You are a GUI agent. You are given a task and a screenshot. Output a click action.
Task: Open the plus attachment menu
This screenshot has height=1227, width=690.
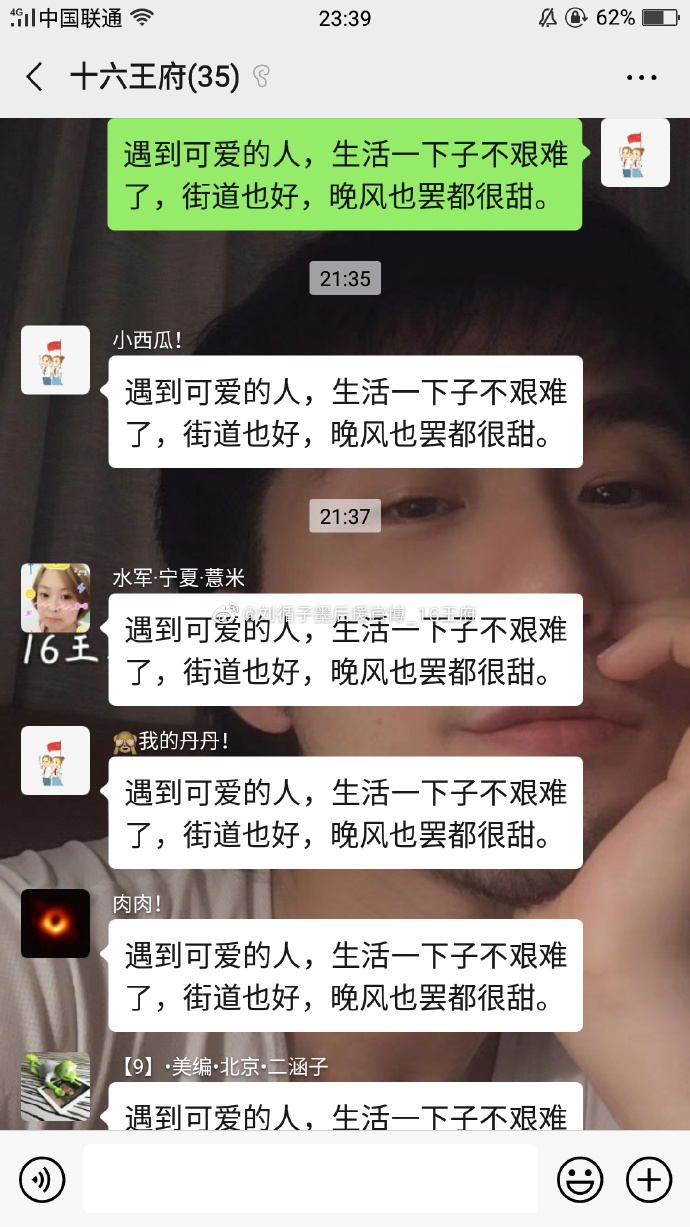(x=648, y=1180)
